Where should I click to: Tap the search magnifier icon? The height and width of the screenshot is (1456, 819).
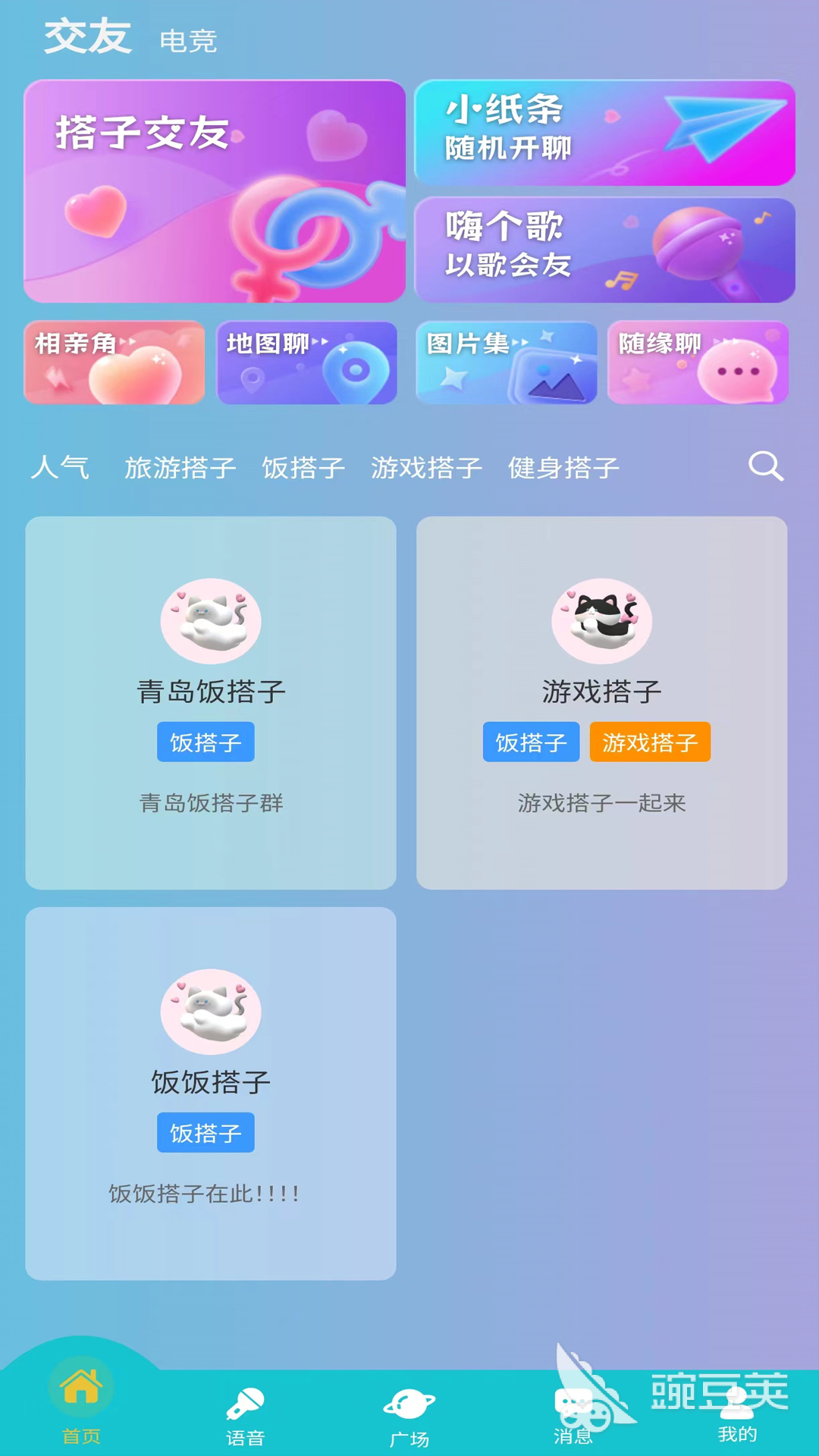point(767,466)
